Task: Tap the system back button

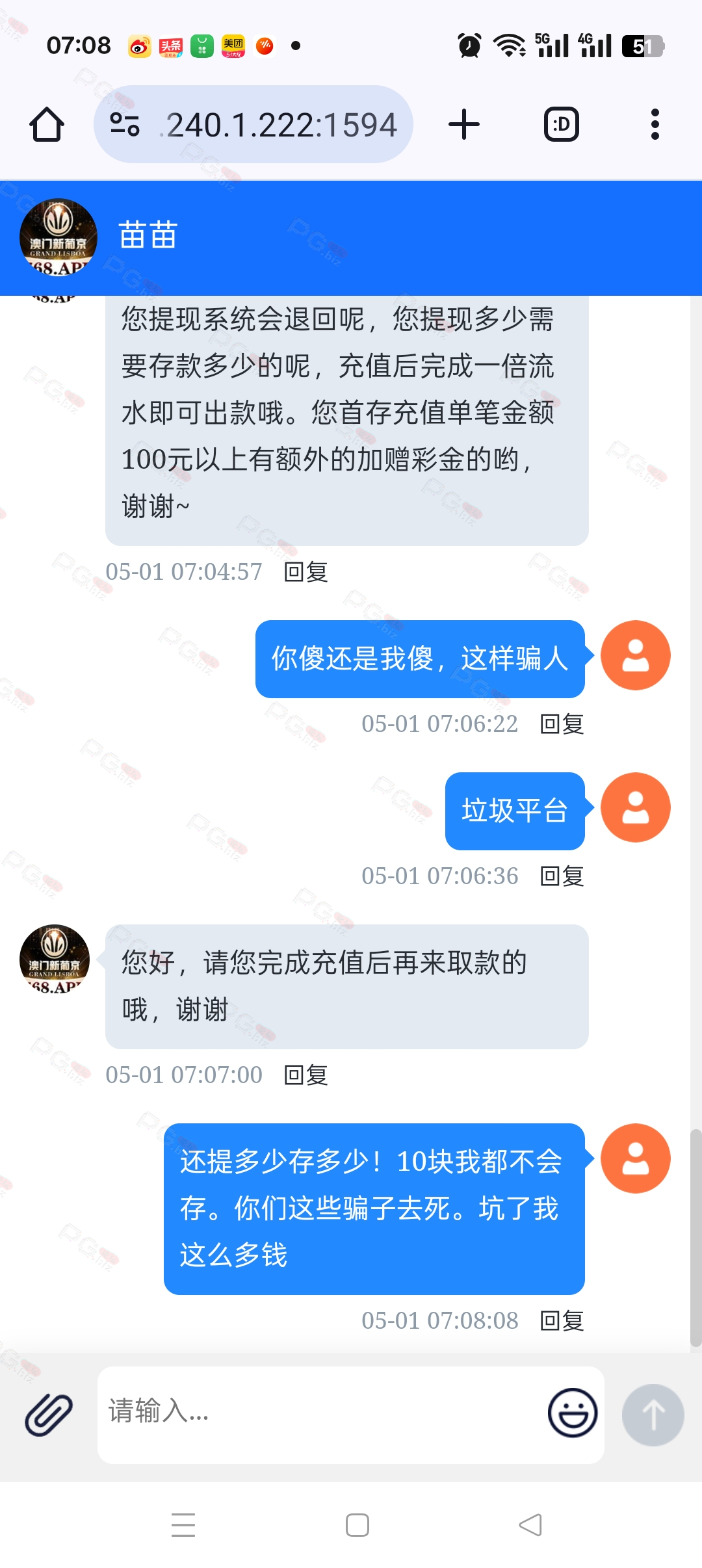Action: click(x=530, y=1524)
